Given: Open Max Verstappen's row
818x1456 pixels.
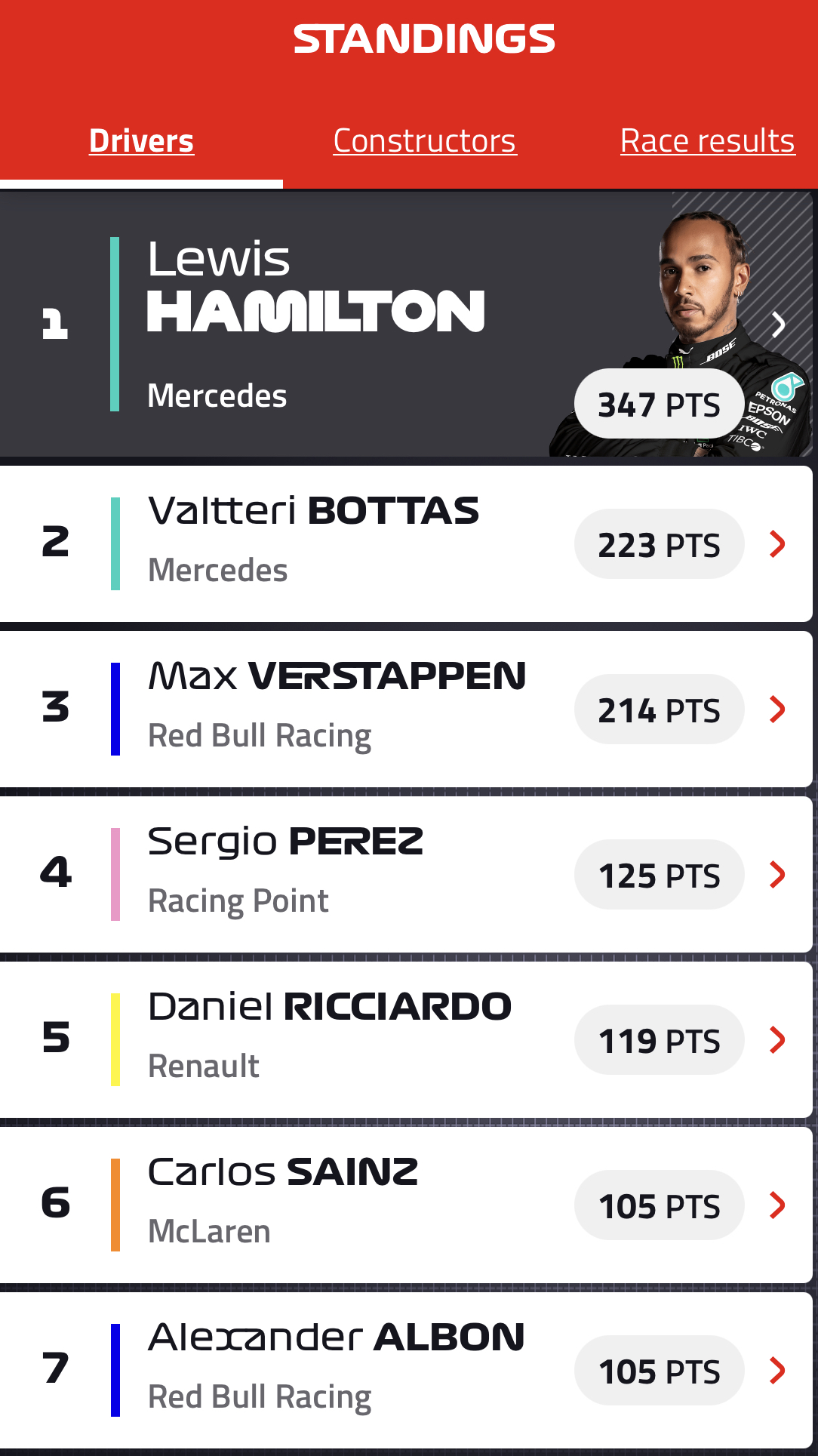Looking at the screenshot, I should [406, 709].
